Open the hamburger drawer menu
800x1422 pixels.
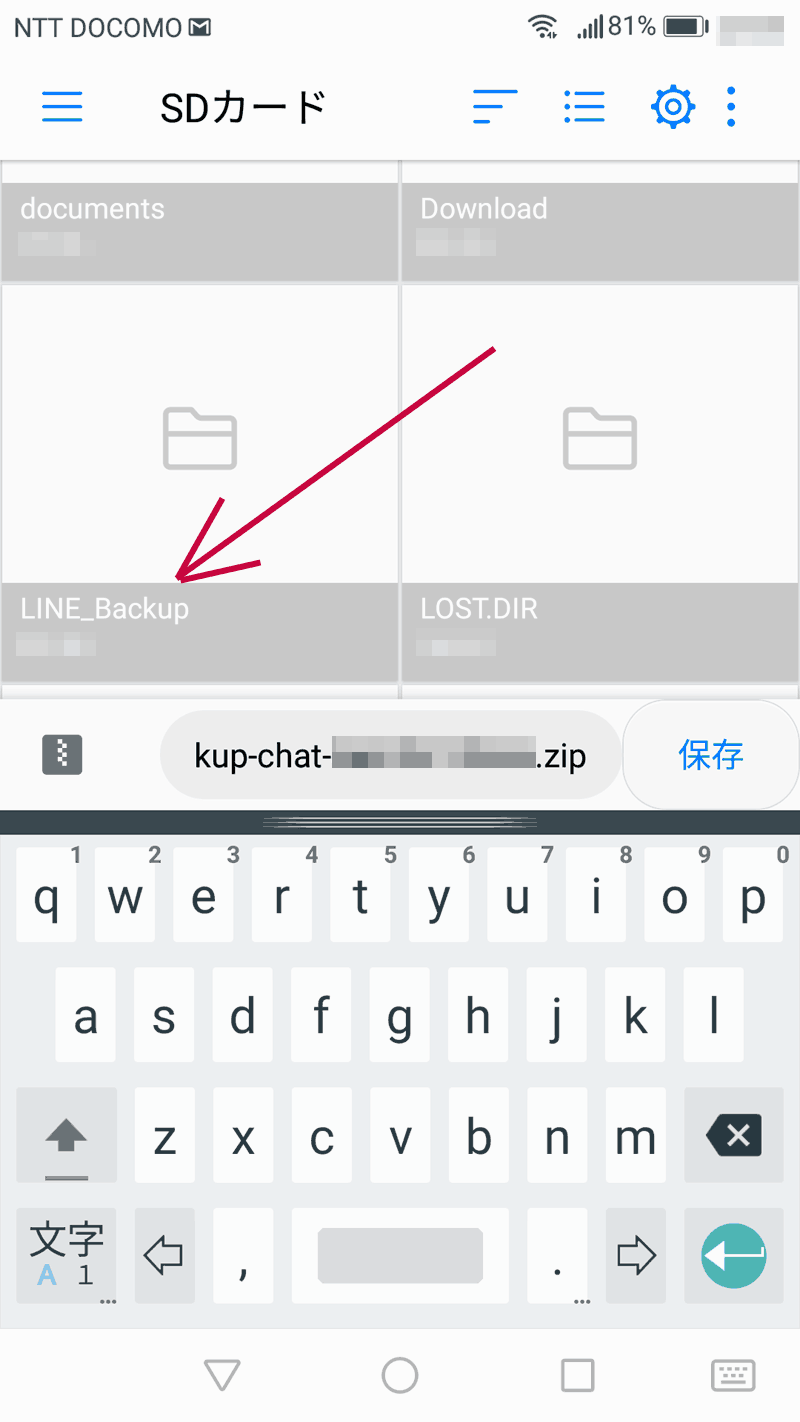pos(62,106)
